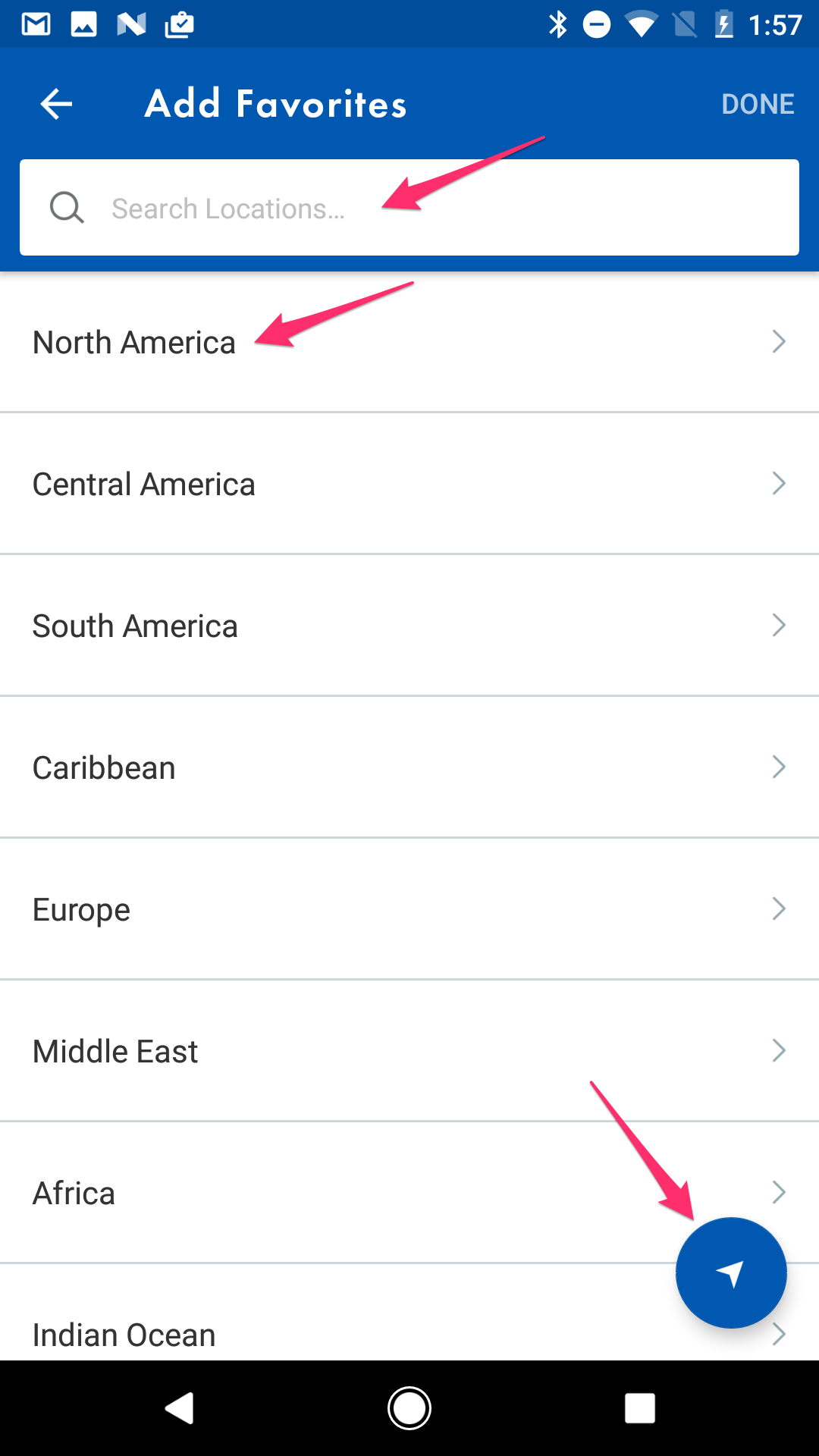Choose Europe from the region list

409,909
